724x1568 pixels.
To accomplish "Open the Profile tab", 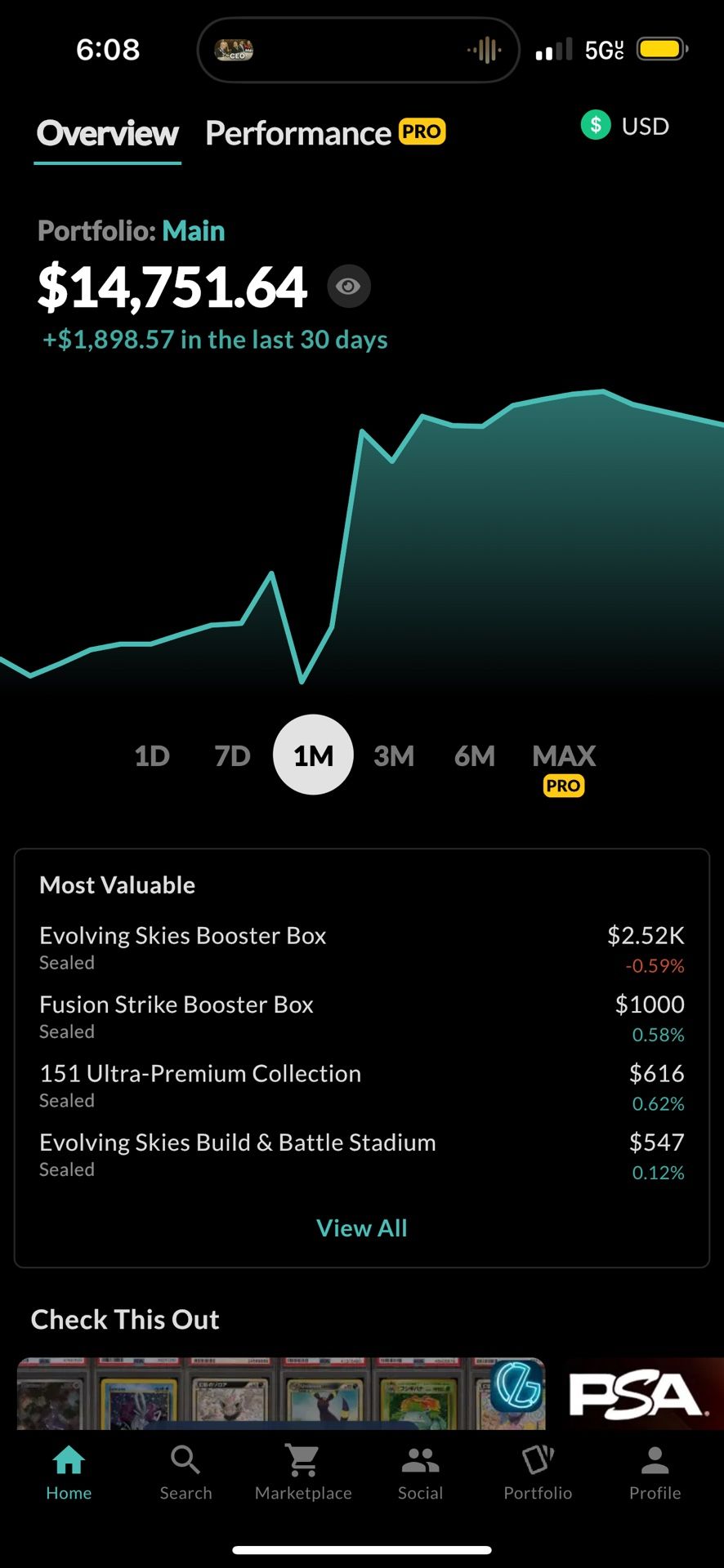I will 655,1472.
